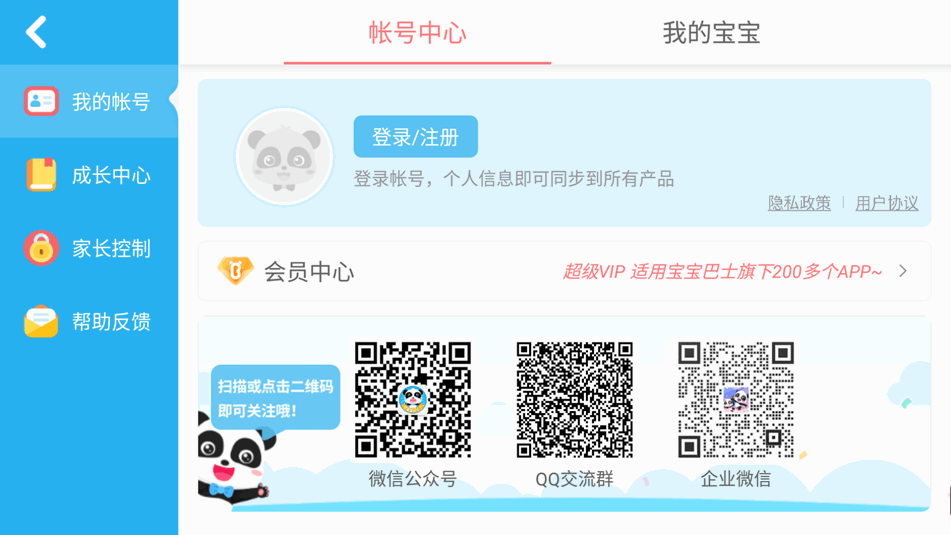This screenshot has height=535, width=951.
Task: Tap the panda avatar placeholder
Action: click(x=284, y=157)
